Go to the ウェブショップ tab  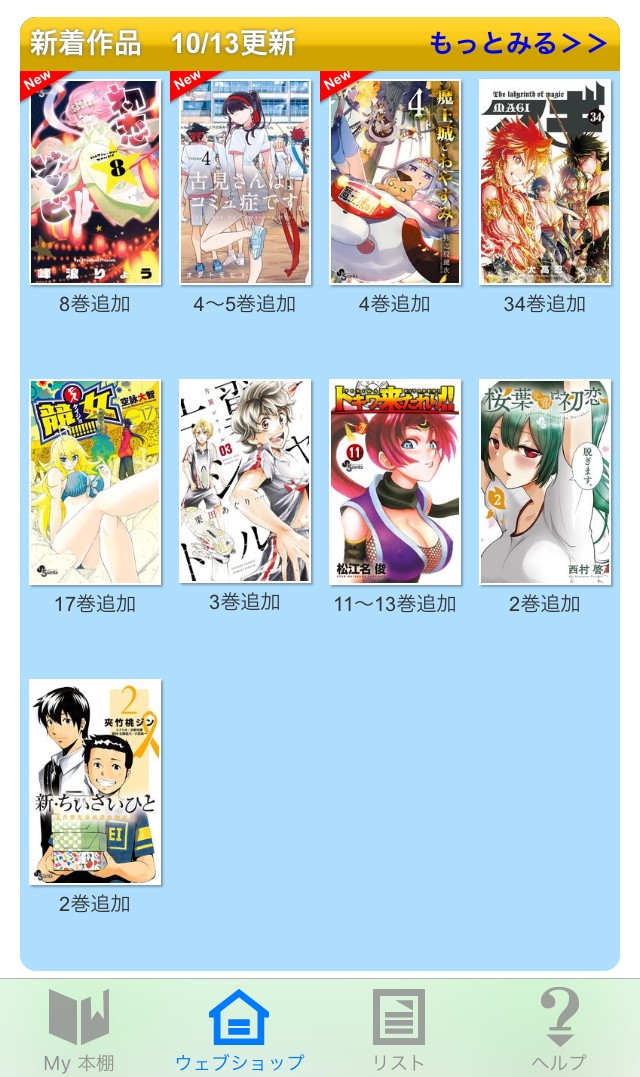(239, 1029)
